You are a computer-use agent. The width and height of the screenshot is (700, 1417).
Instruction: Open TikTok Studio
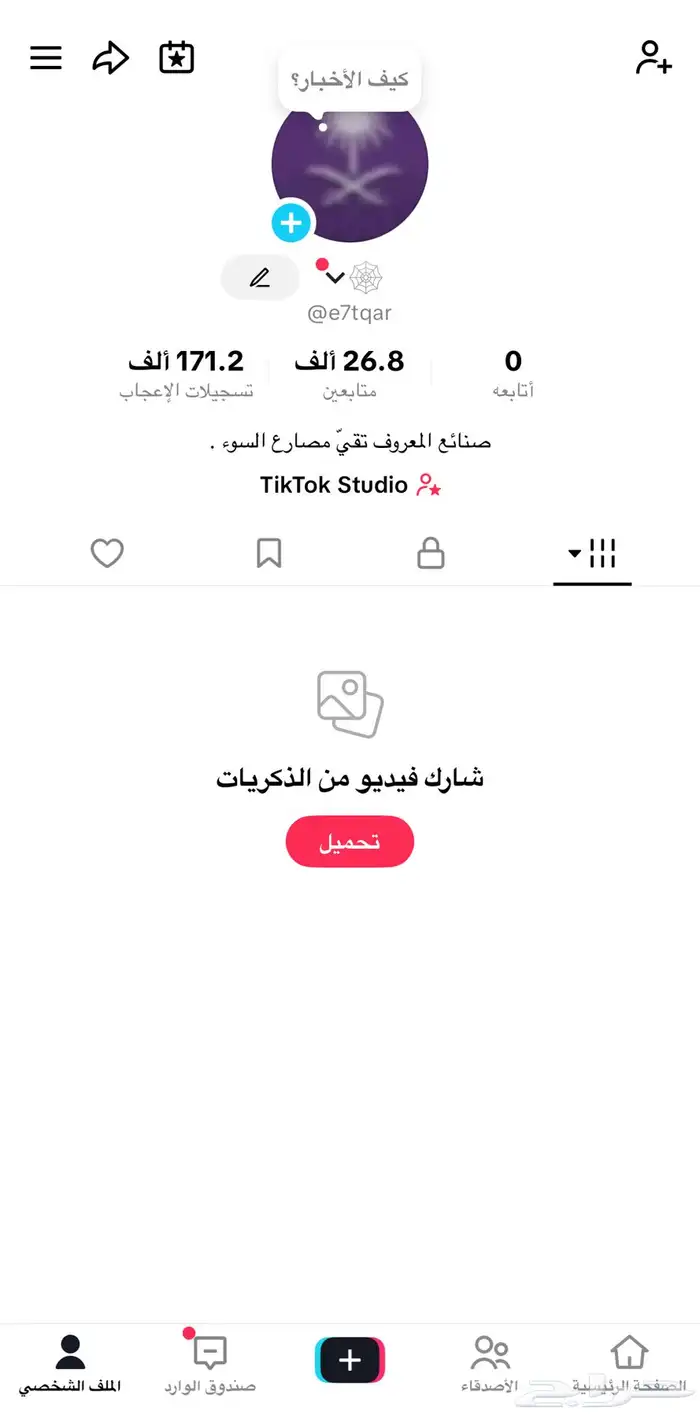coord(350,485)
